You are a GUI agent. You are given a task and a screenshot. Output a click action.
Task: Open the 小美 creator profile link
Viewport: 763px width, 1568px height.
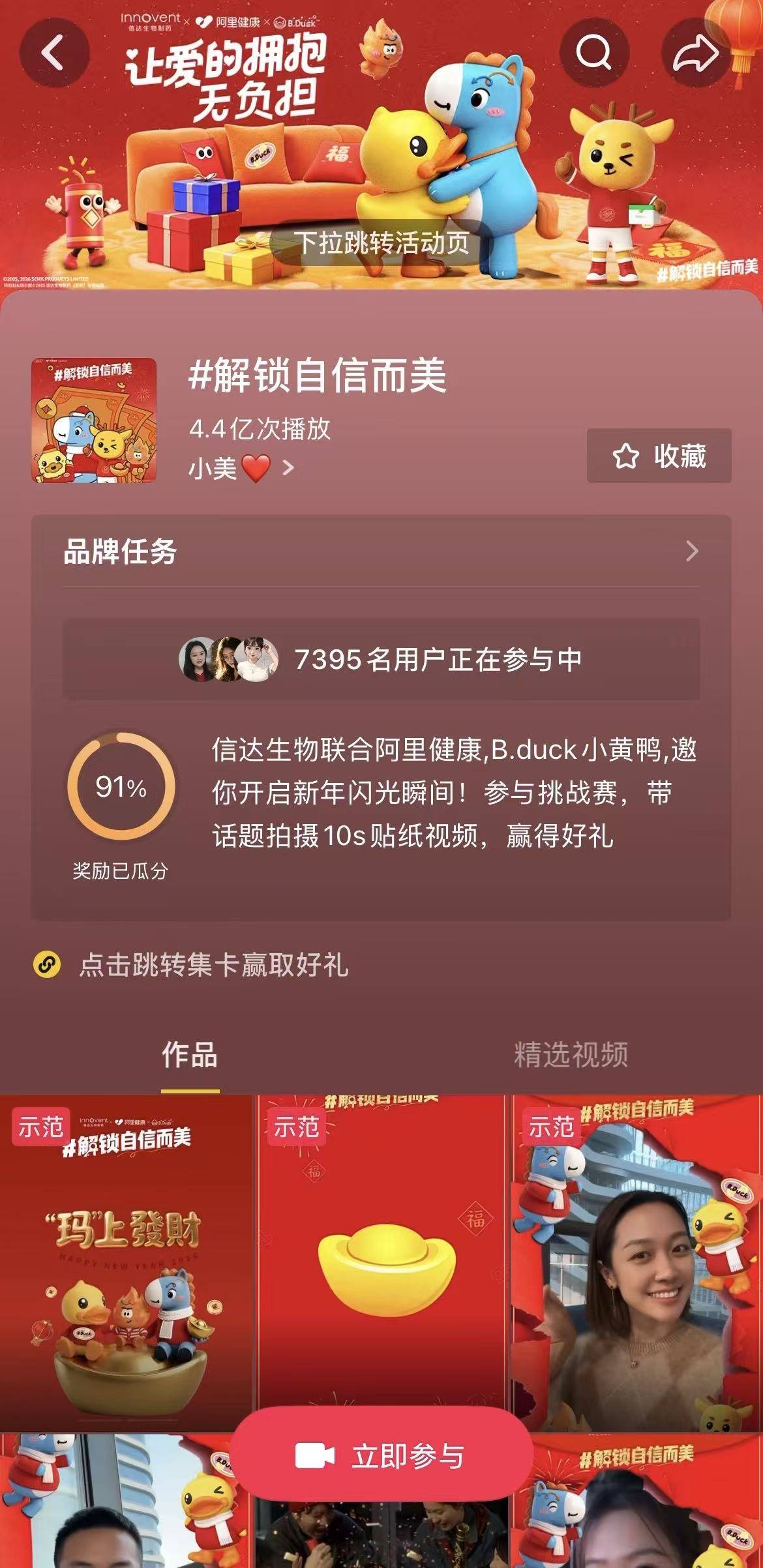coord(241,467)
